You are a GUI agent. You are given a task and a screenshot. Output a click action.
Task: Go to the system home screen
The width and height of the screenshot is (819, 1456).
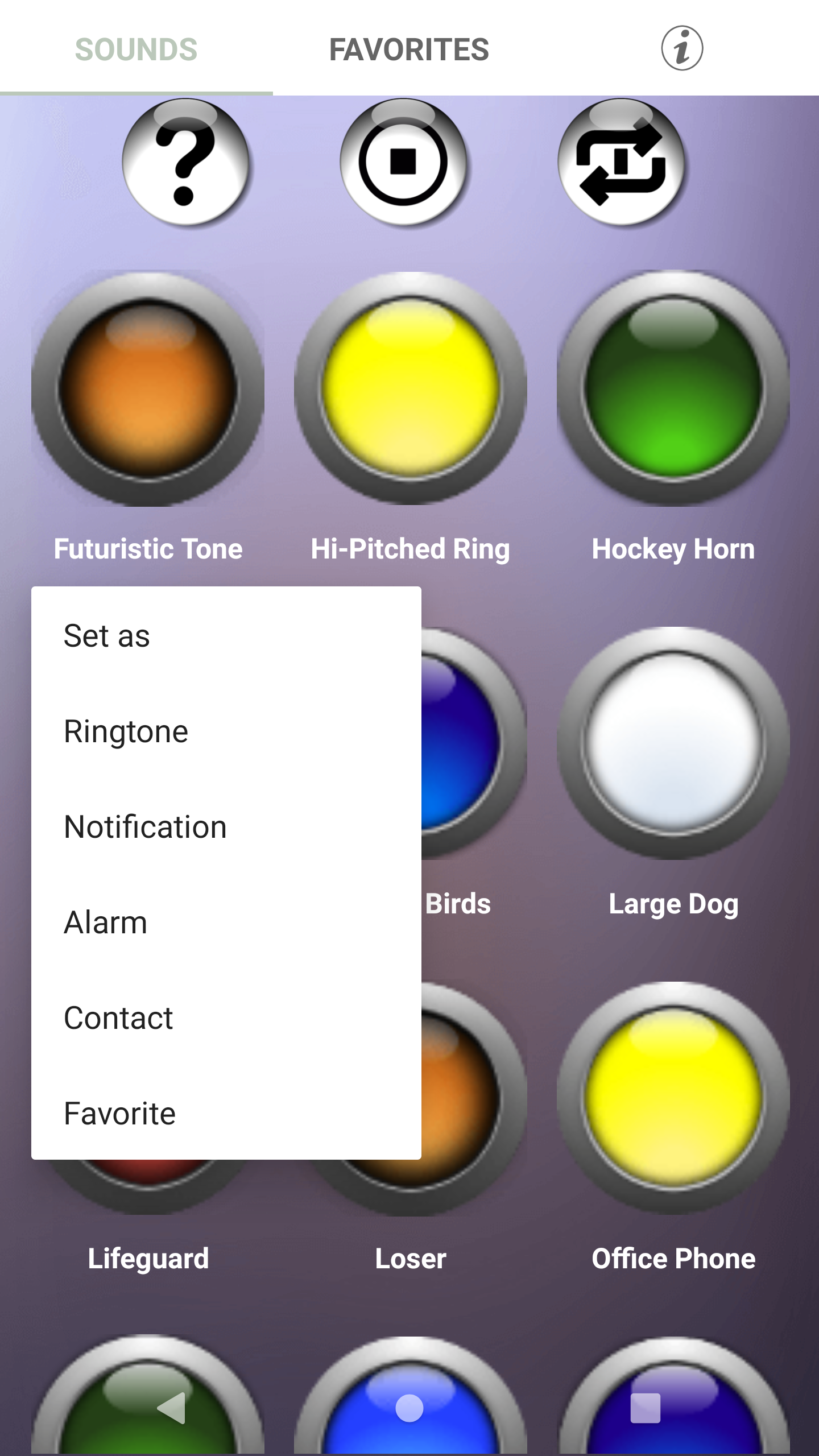click(409, 1408)
